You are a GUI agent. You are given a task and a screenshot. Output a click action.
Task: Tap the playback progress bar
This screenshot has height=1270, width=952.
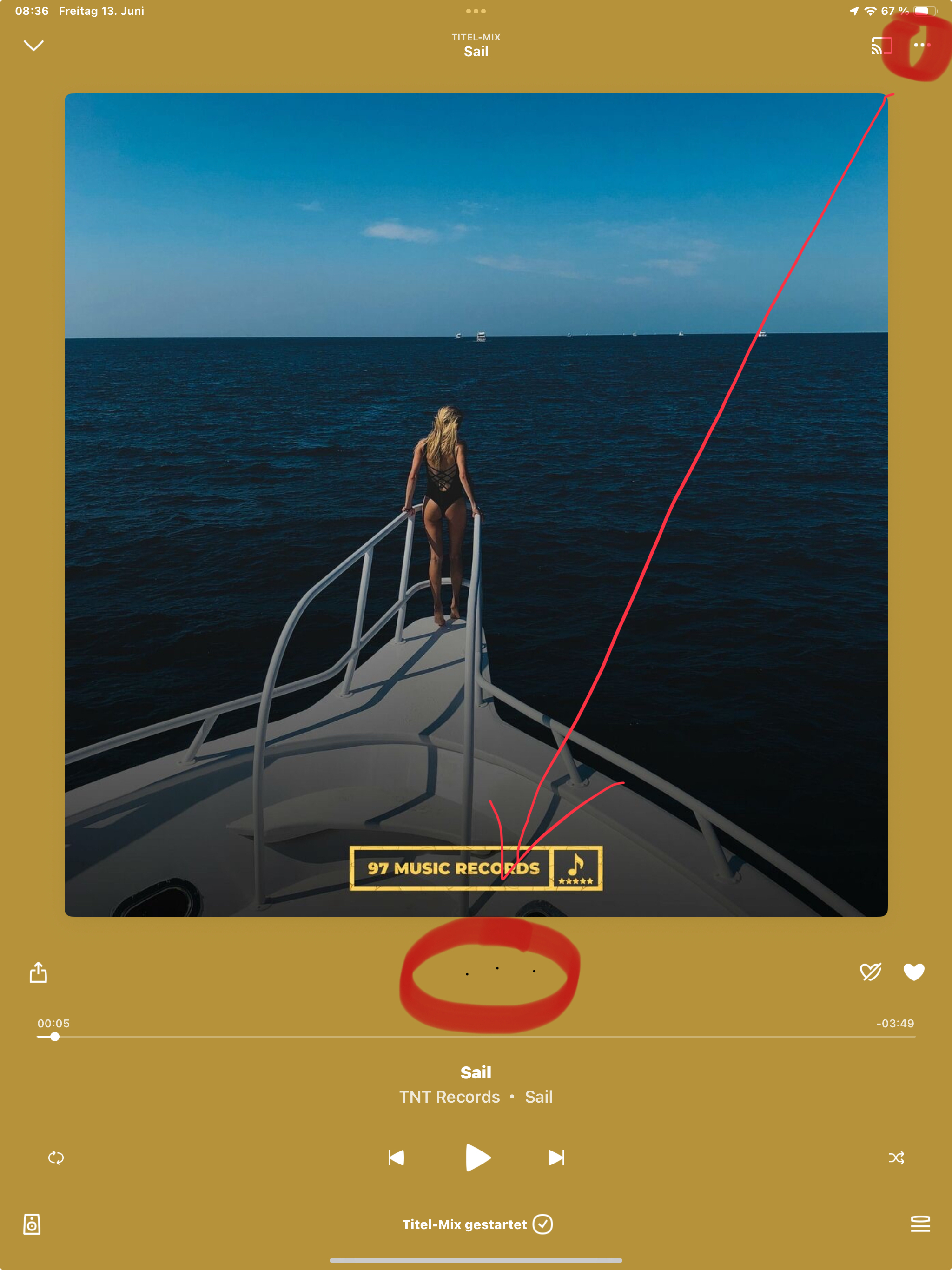tap(476, 1036)
